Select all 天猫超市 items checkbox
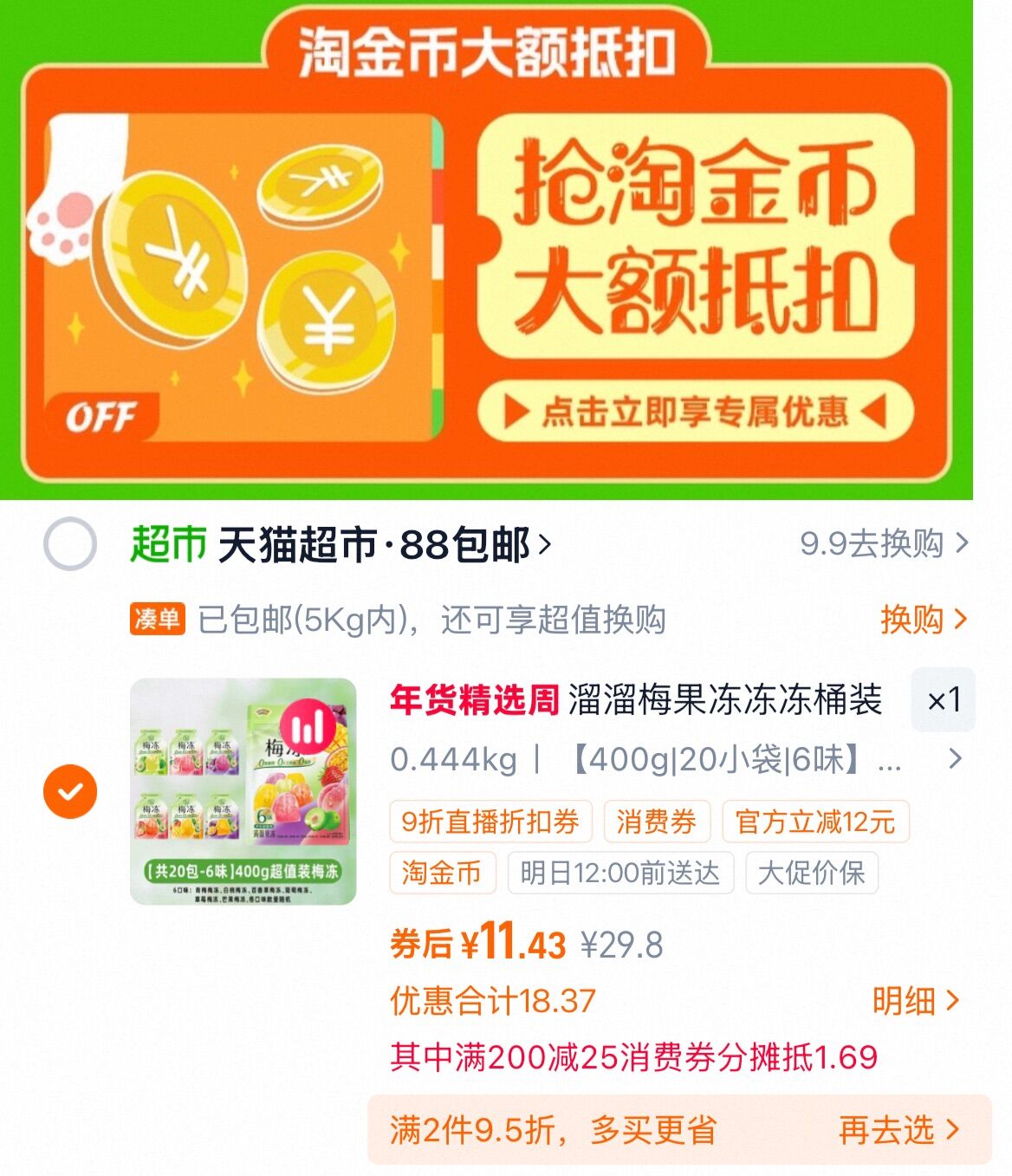Screen dimensions: 1012x1176 70,544
